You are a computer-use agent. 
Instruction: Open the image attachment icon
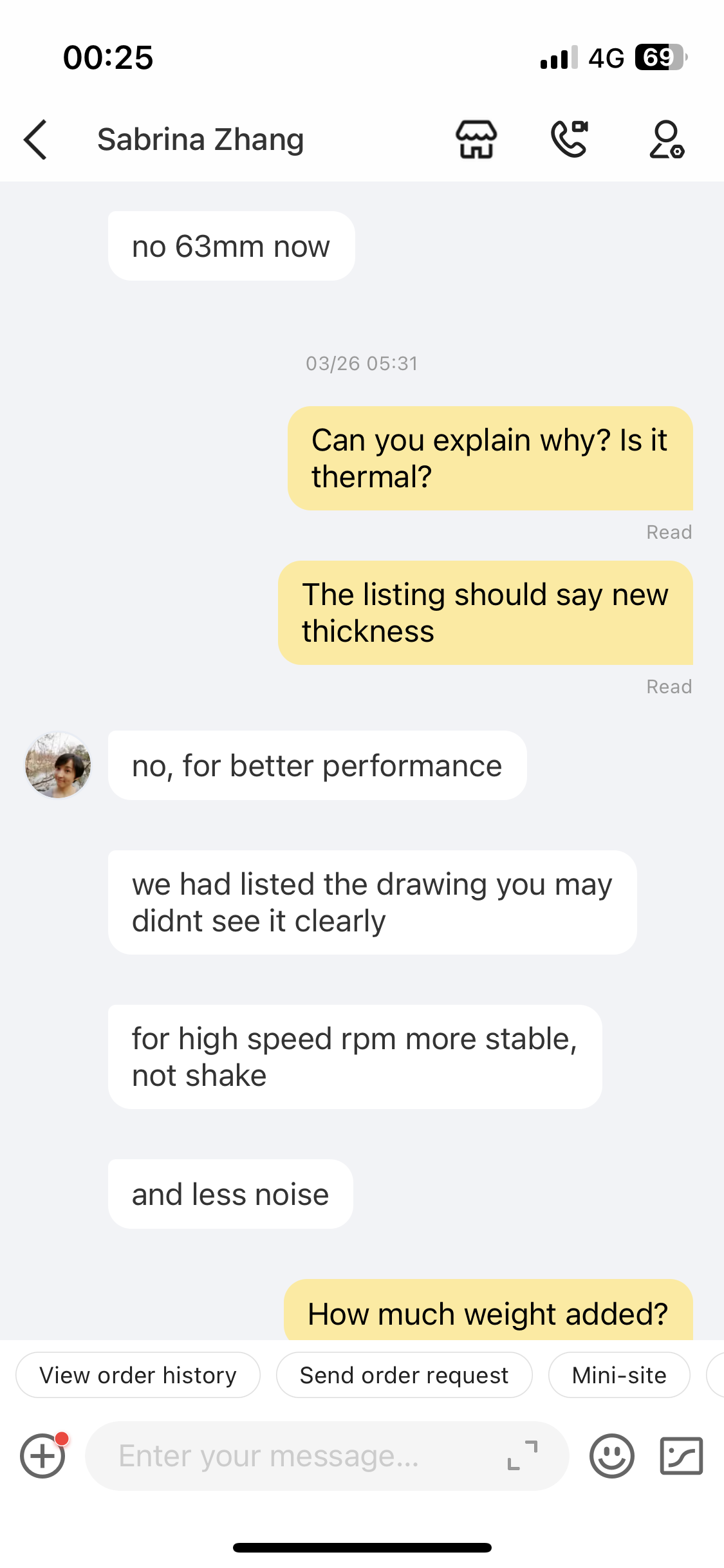682,1456
